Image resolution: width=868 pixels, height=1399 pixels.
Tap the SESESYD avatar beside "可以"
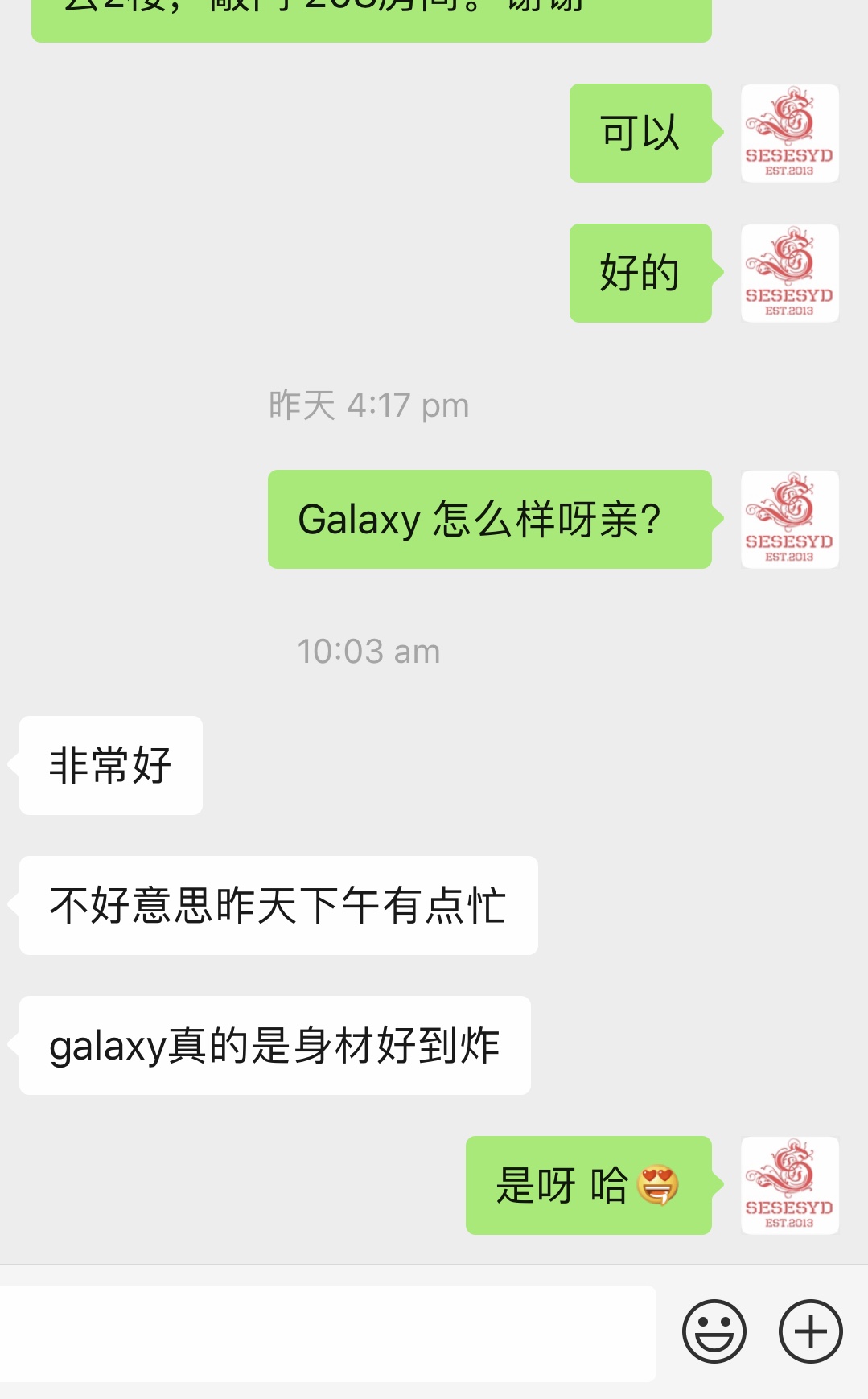pos(789,134)
